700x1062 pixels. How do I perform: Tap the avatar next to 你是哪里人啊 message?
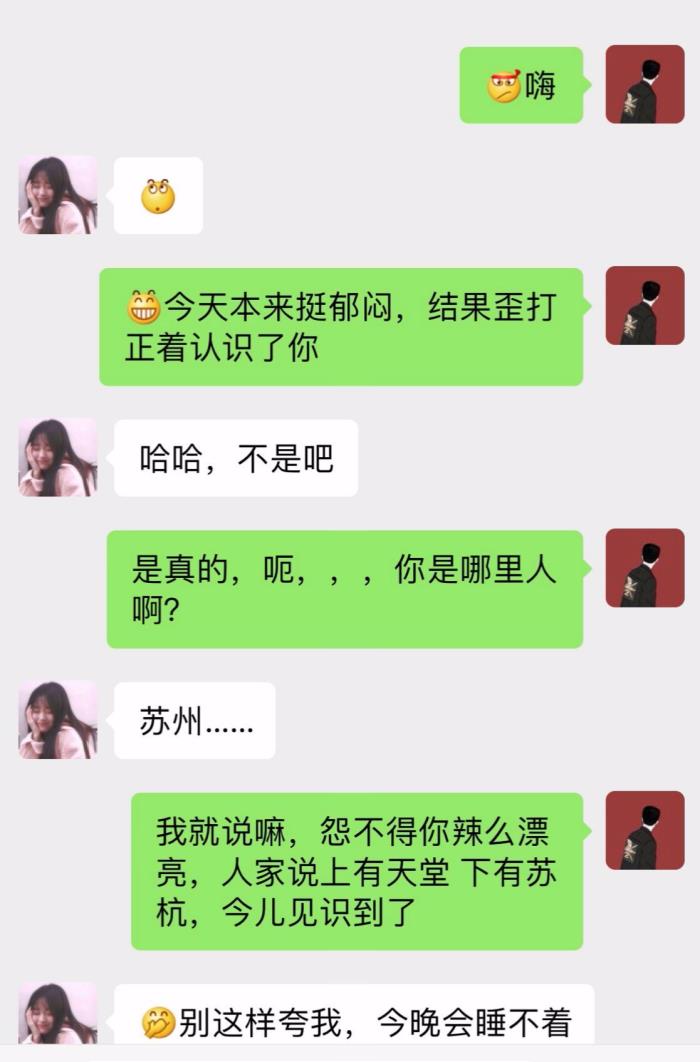point(645,568)
